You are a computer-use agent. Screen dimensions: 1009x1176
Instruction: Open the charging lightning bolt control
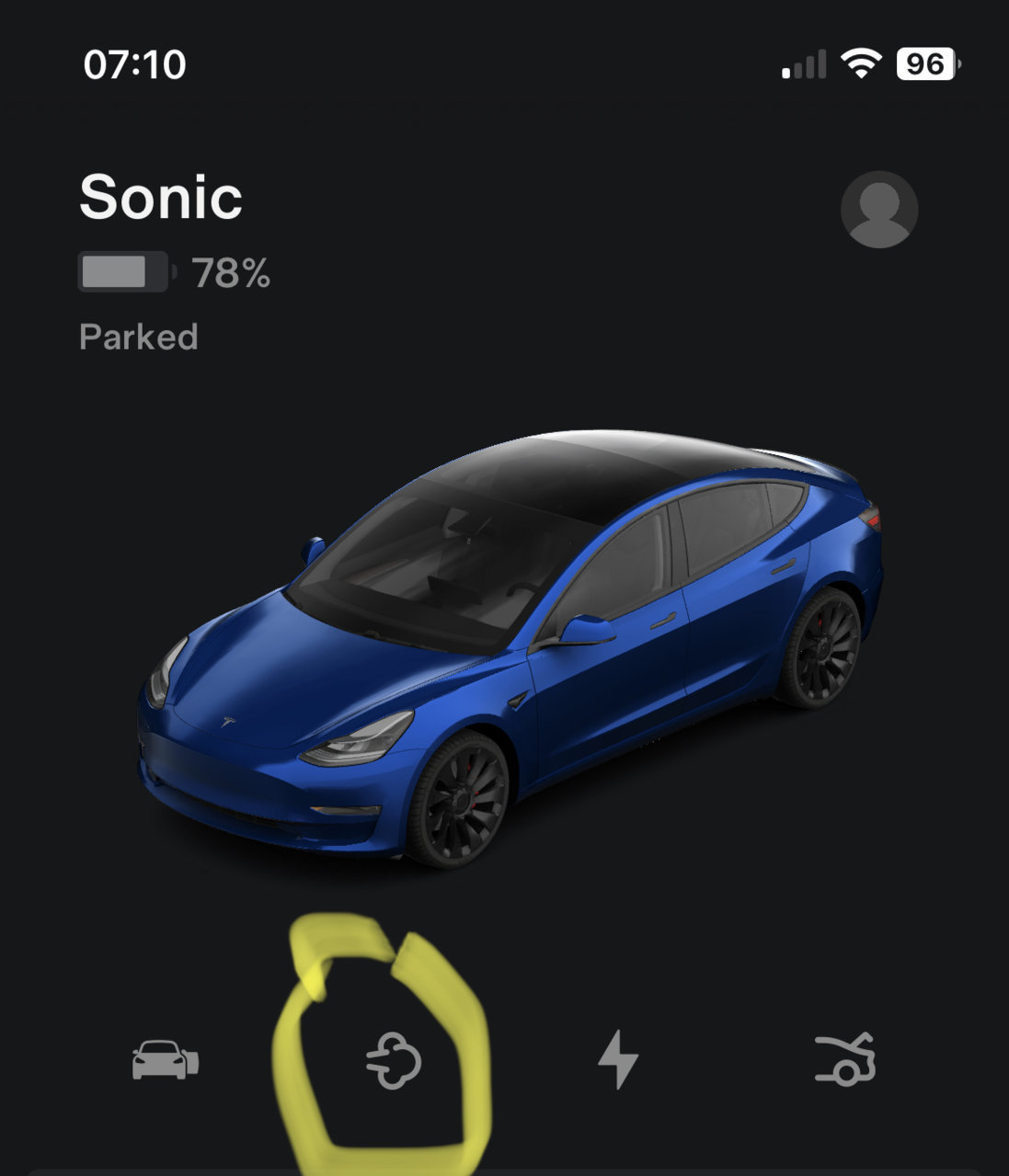click(x=618, y=1059)
